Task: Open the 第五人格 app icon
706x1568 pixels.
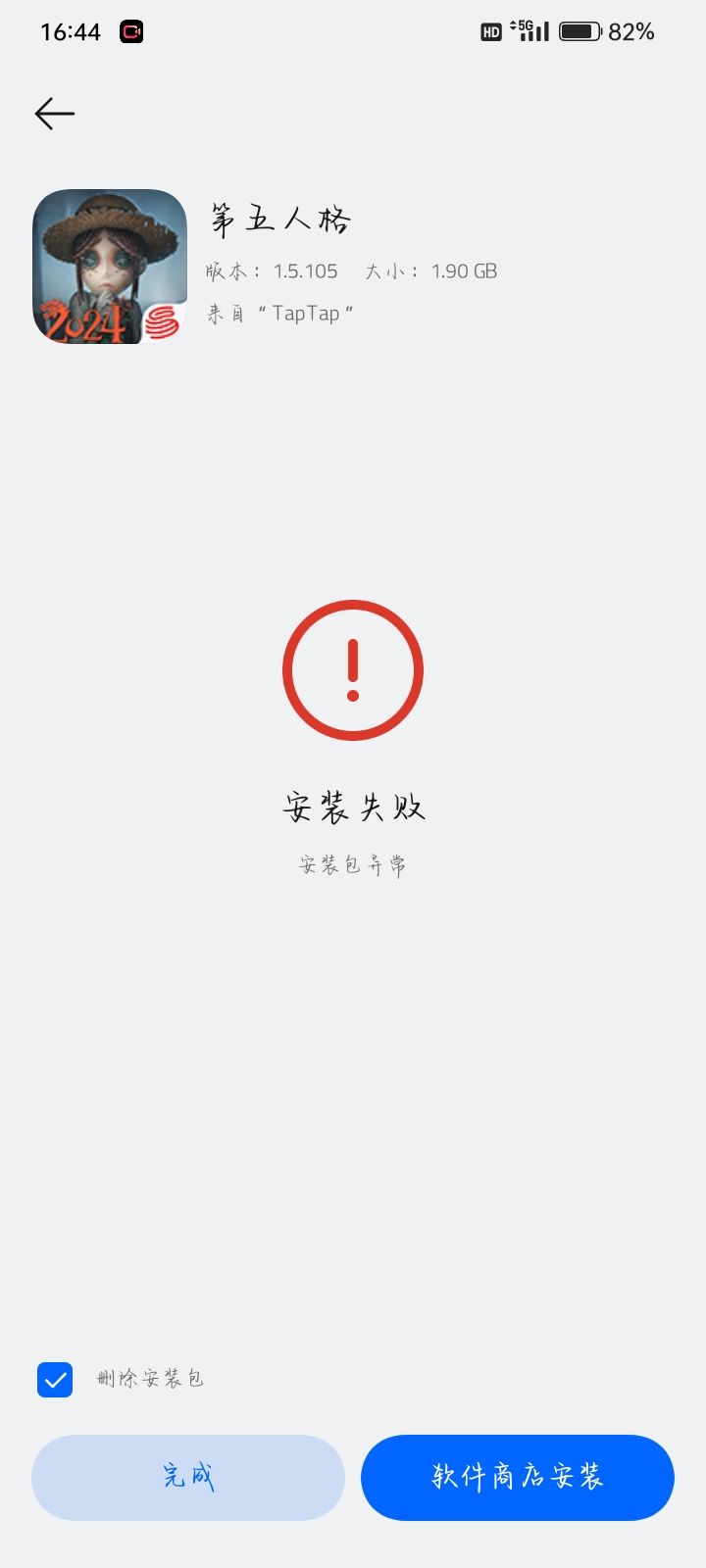Action: 109,266
